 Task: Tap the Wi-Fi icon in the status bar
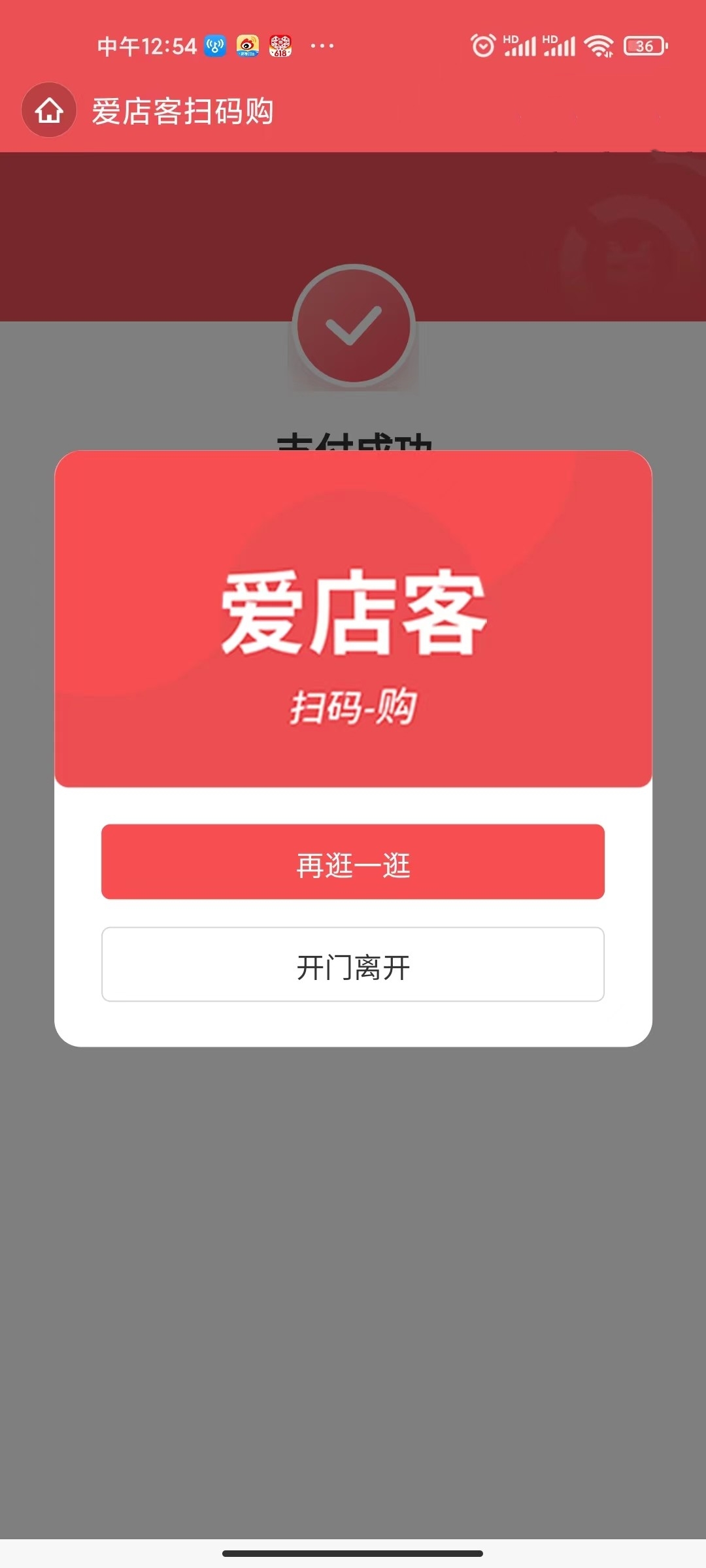(x=599, y=46)
